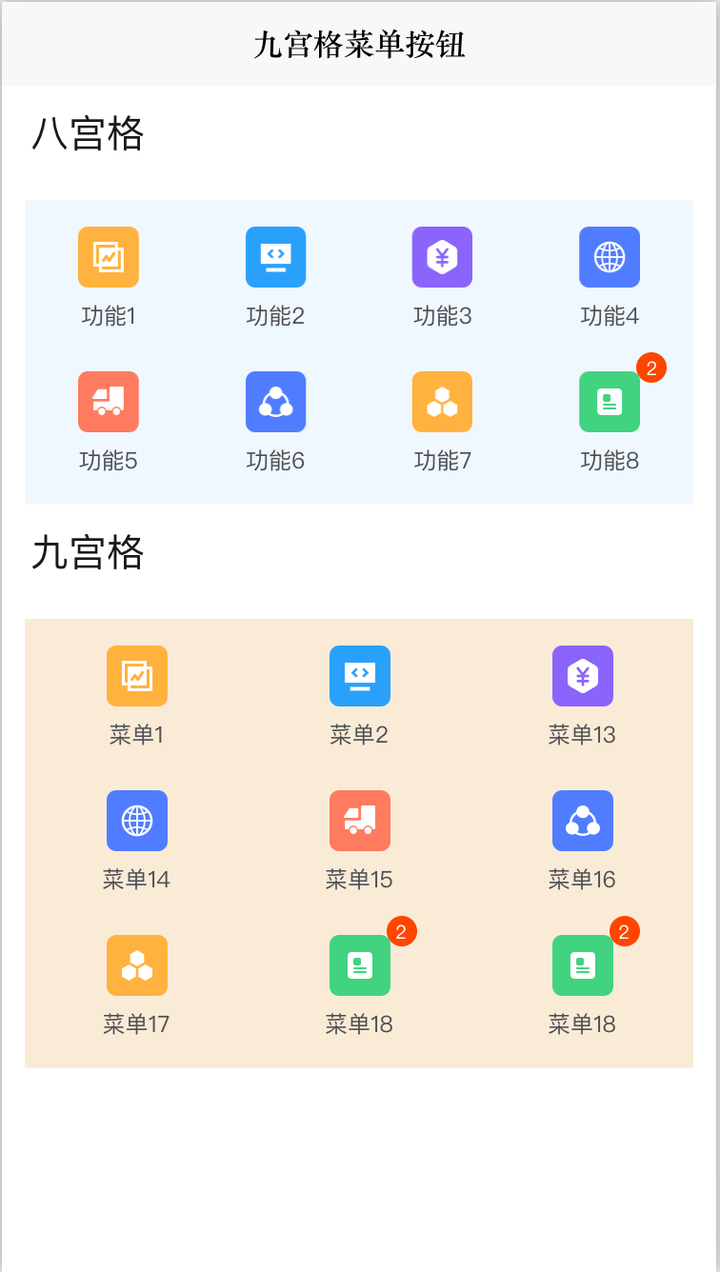Image resolution: width=720 pixels, height=1272 pixels.
Task: Click the red 菜单15 truck icon
Action: coord(360,821)
